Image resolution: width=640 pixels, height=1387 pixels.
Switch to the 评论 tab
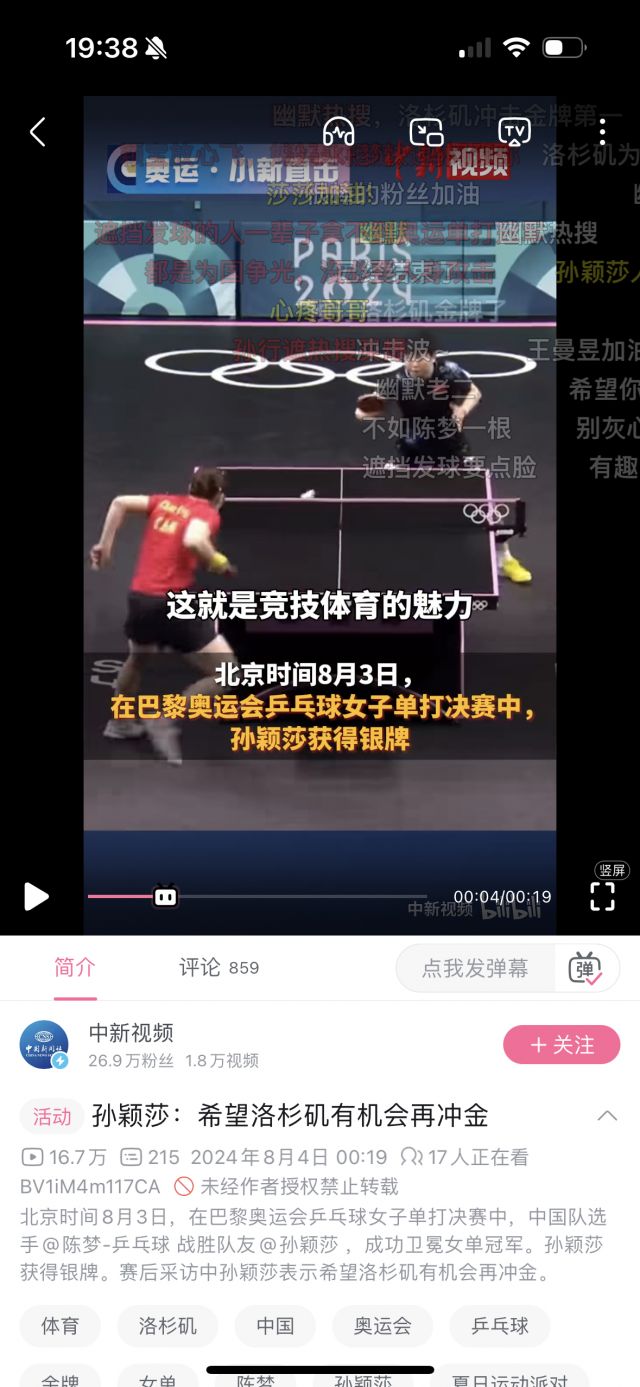click(218, 967)
